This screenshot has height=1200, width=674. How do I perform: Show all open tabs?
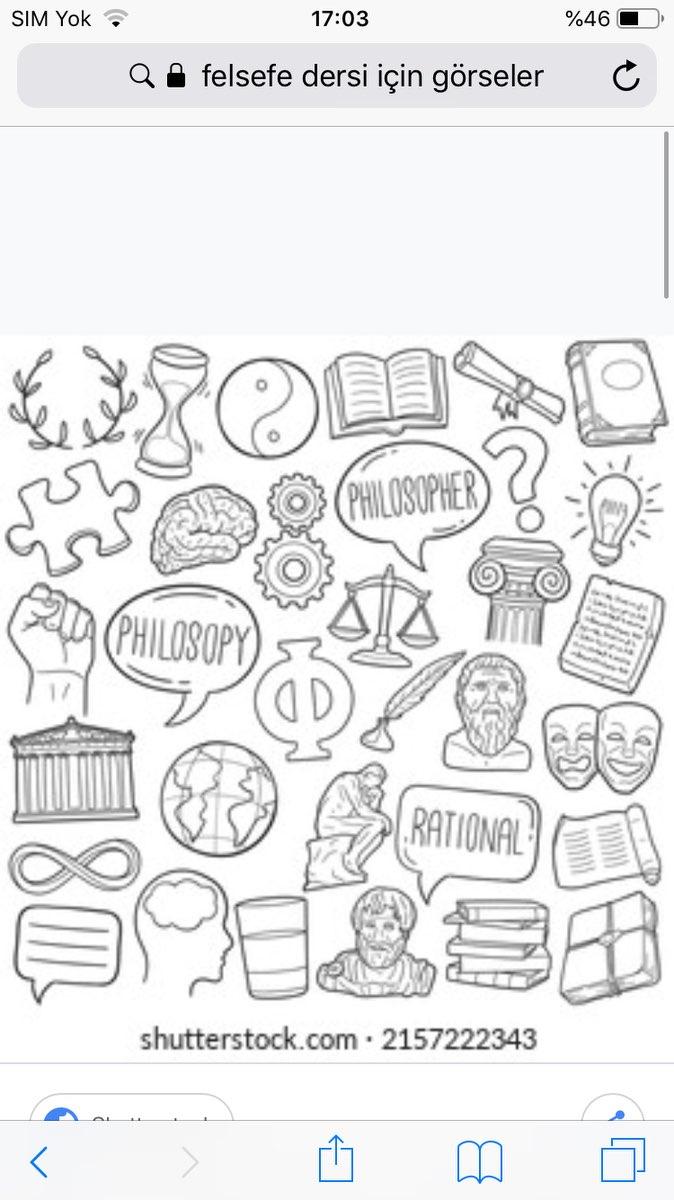coord(622,1162)
